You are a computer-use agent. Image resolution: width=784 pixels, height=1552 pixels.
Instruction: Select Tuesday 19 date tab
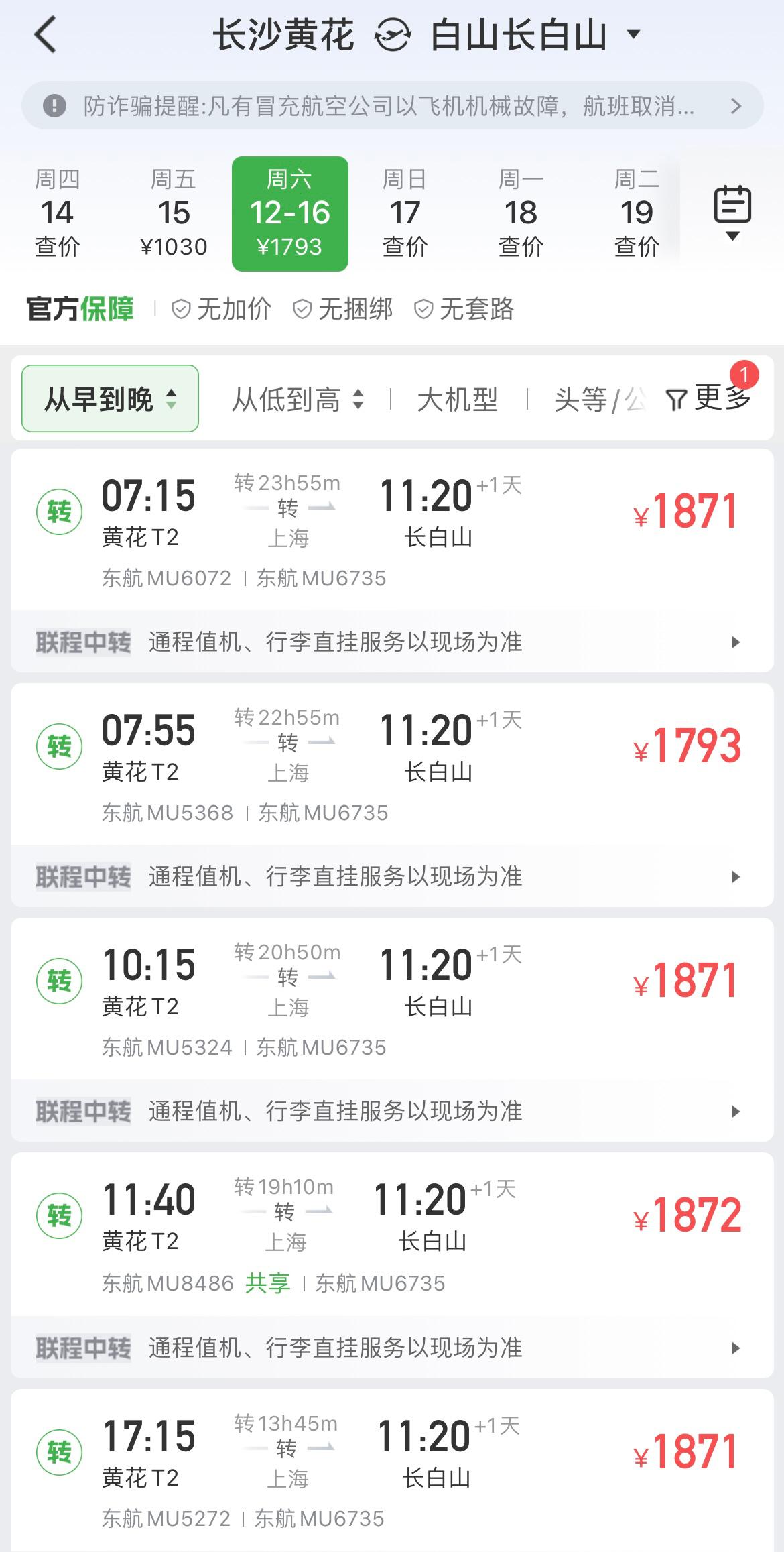pyautogui.click(x=637, y=213)
